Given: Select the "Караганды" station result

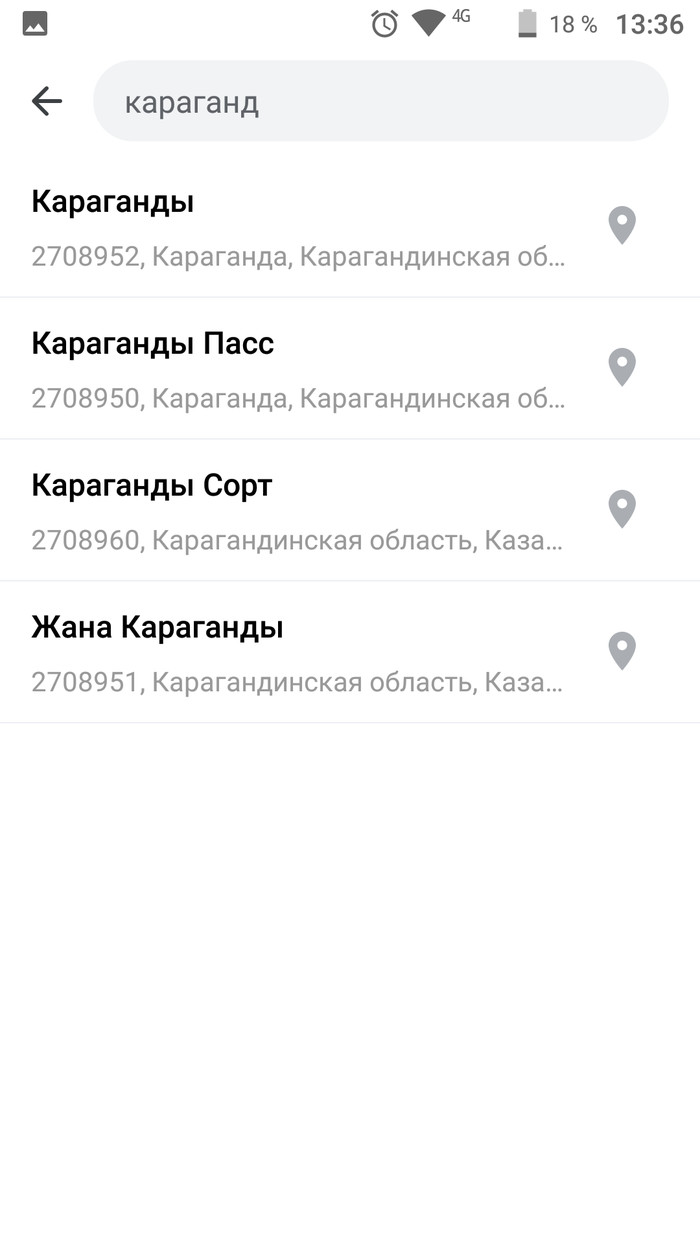Looking at the screenshot, I should [300, 227].
